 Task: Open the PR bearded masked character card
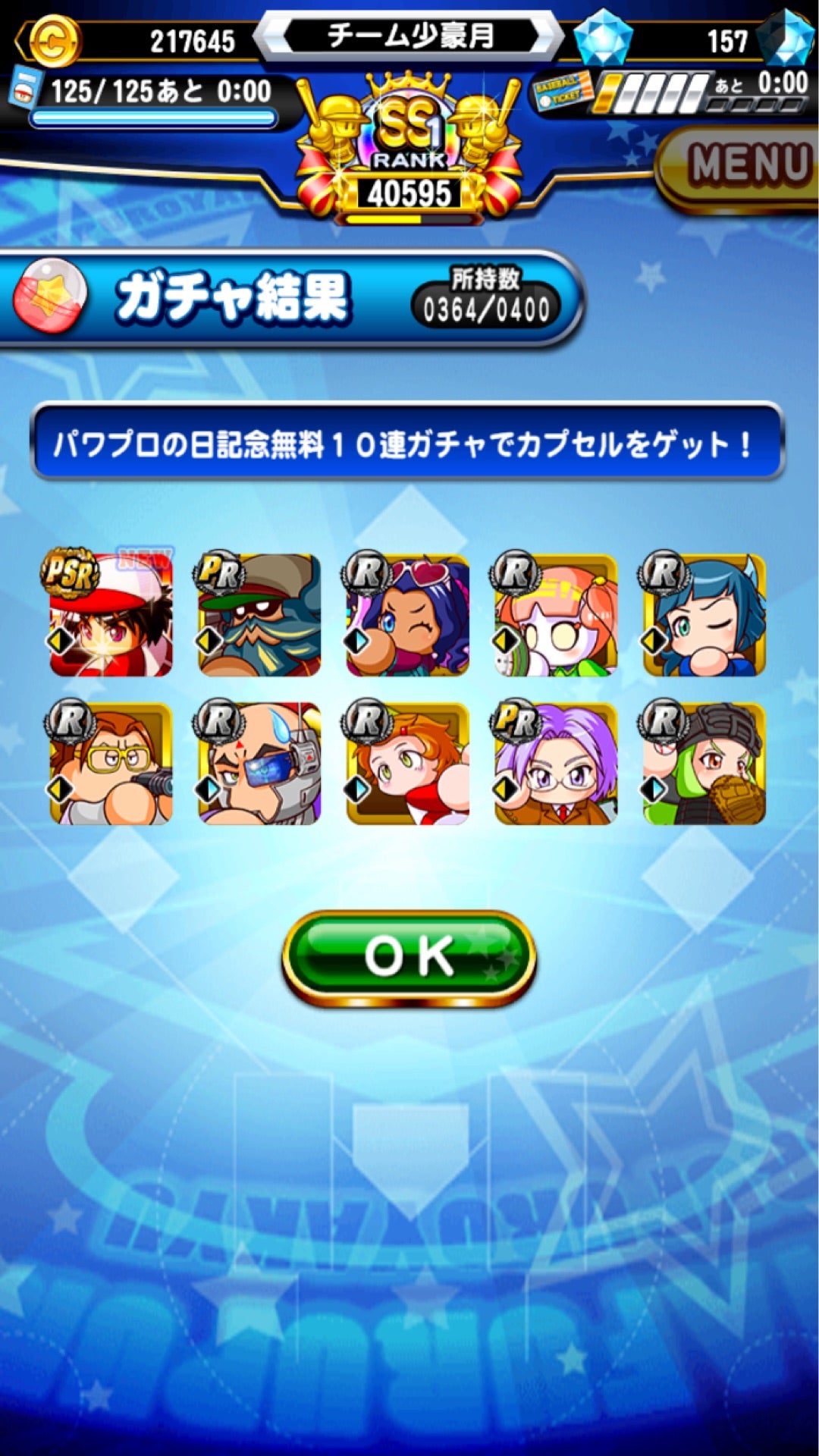(x=259, y=615)
